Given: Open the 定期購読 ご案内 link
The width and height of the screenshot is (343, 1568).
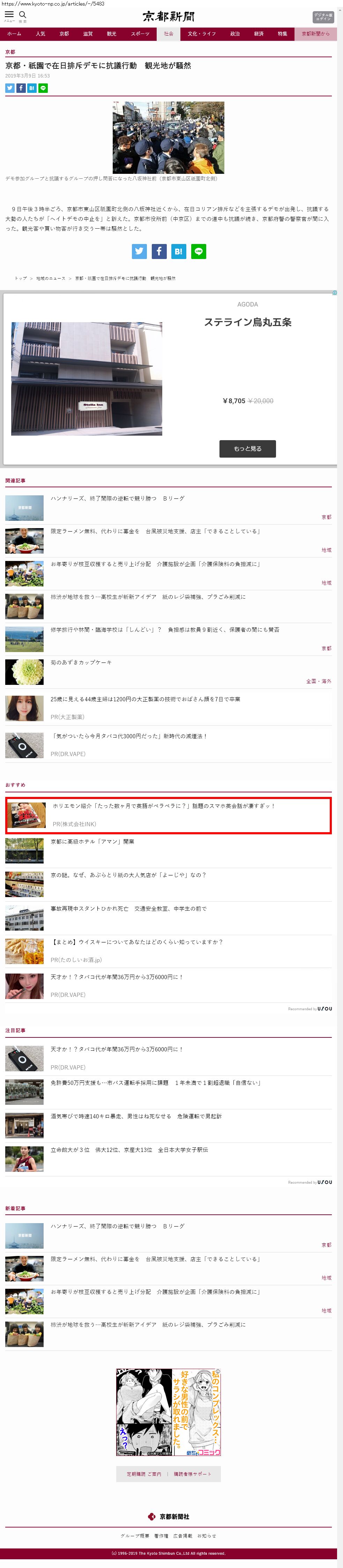Looking at the screenshot, I should tap(143, 1474).
